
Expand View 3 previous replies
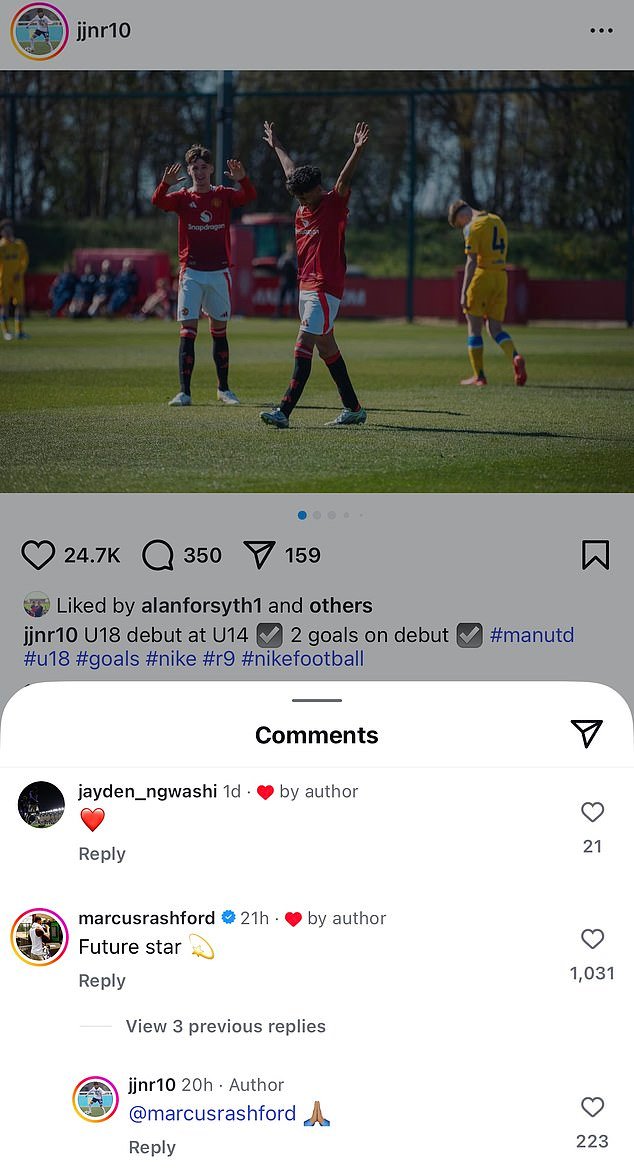tap(225, 1026)
